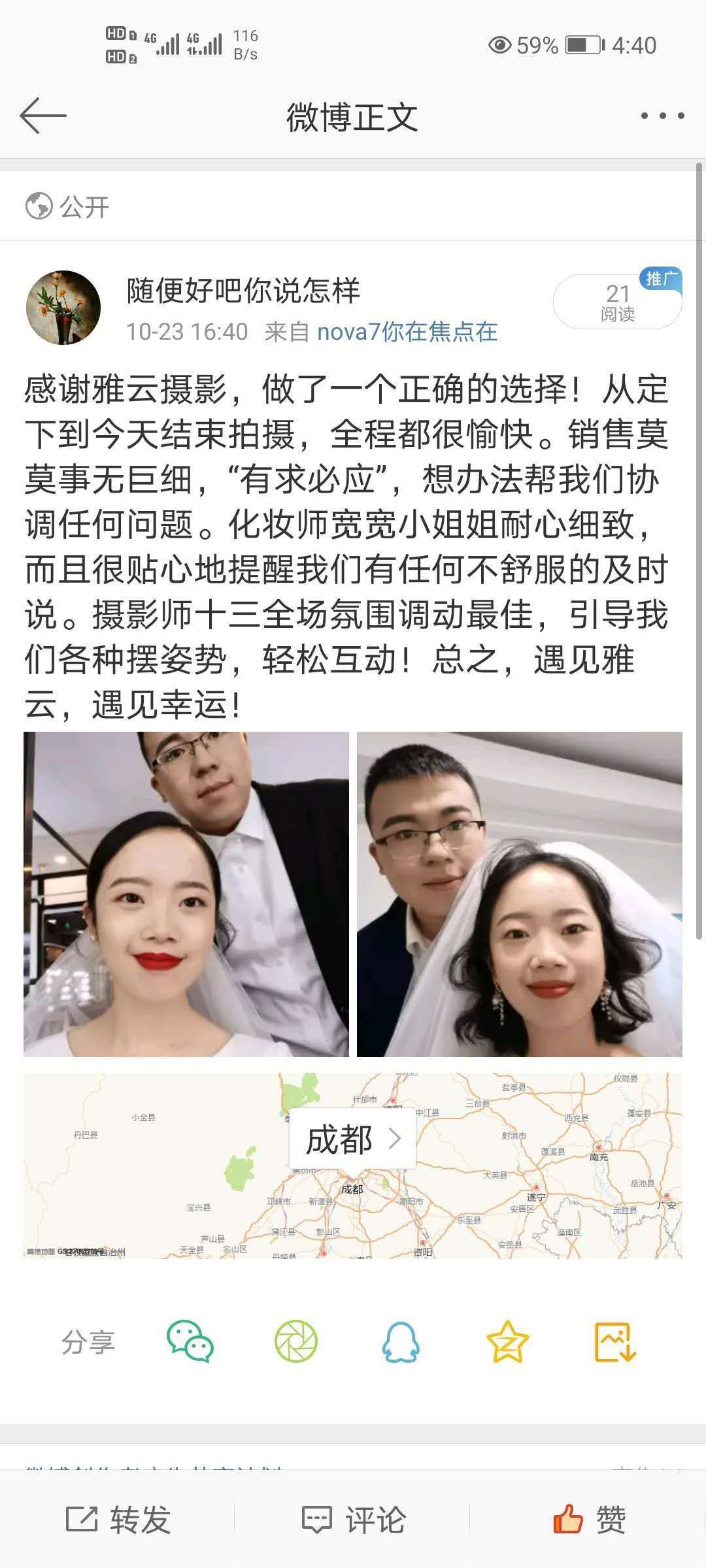Viewport: 706px width, 1568px height.
Task: Share the post to WeChat
Action: (190, 1341)
